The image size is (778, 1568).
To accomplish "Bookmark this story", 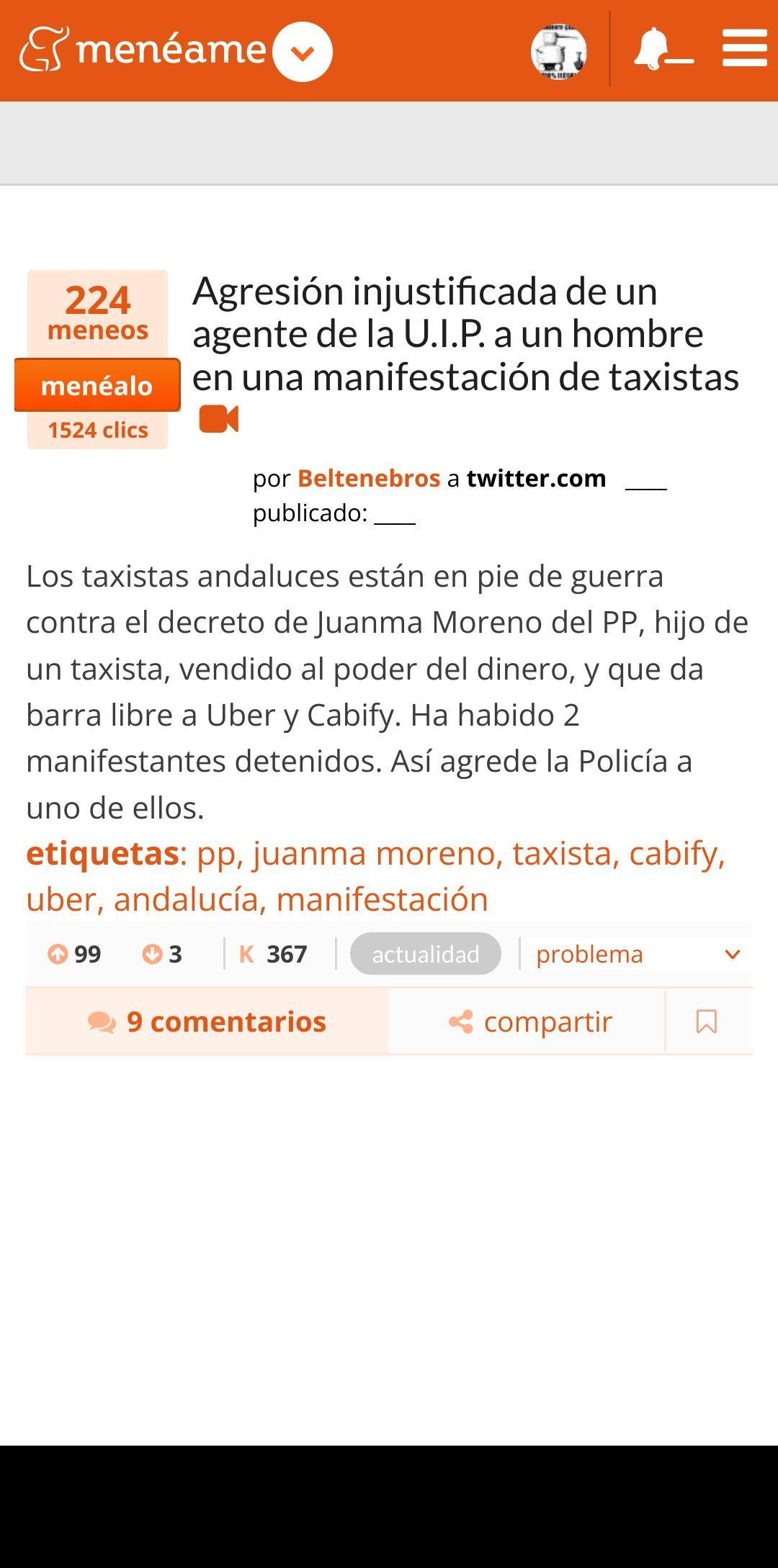I will click(707, 1022).
